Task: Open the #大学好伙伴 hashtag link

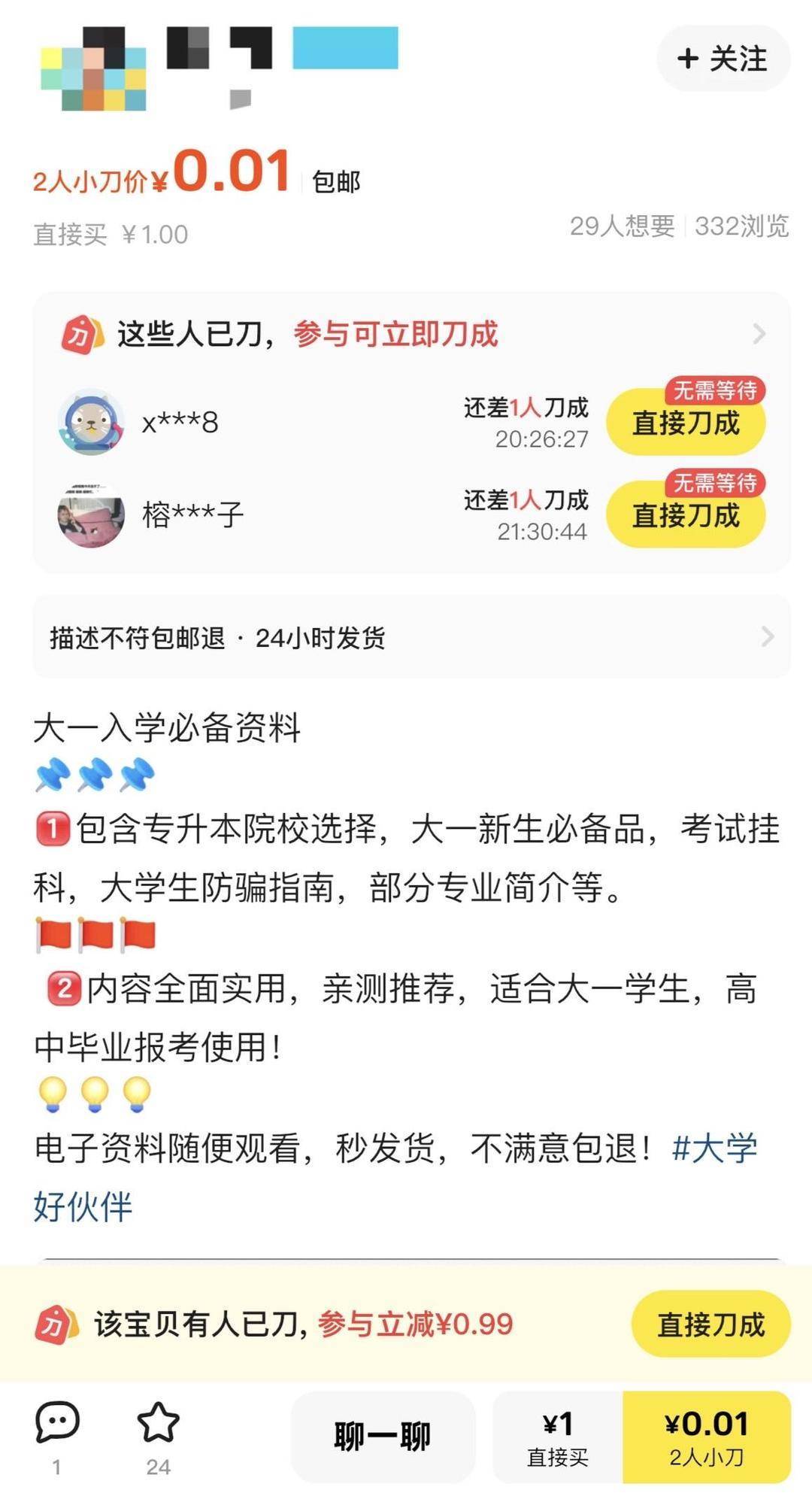Action: (714, 1149)
